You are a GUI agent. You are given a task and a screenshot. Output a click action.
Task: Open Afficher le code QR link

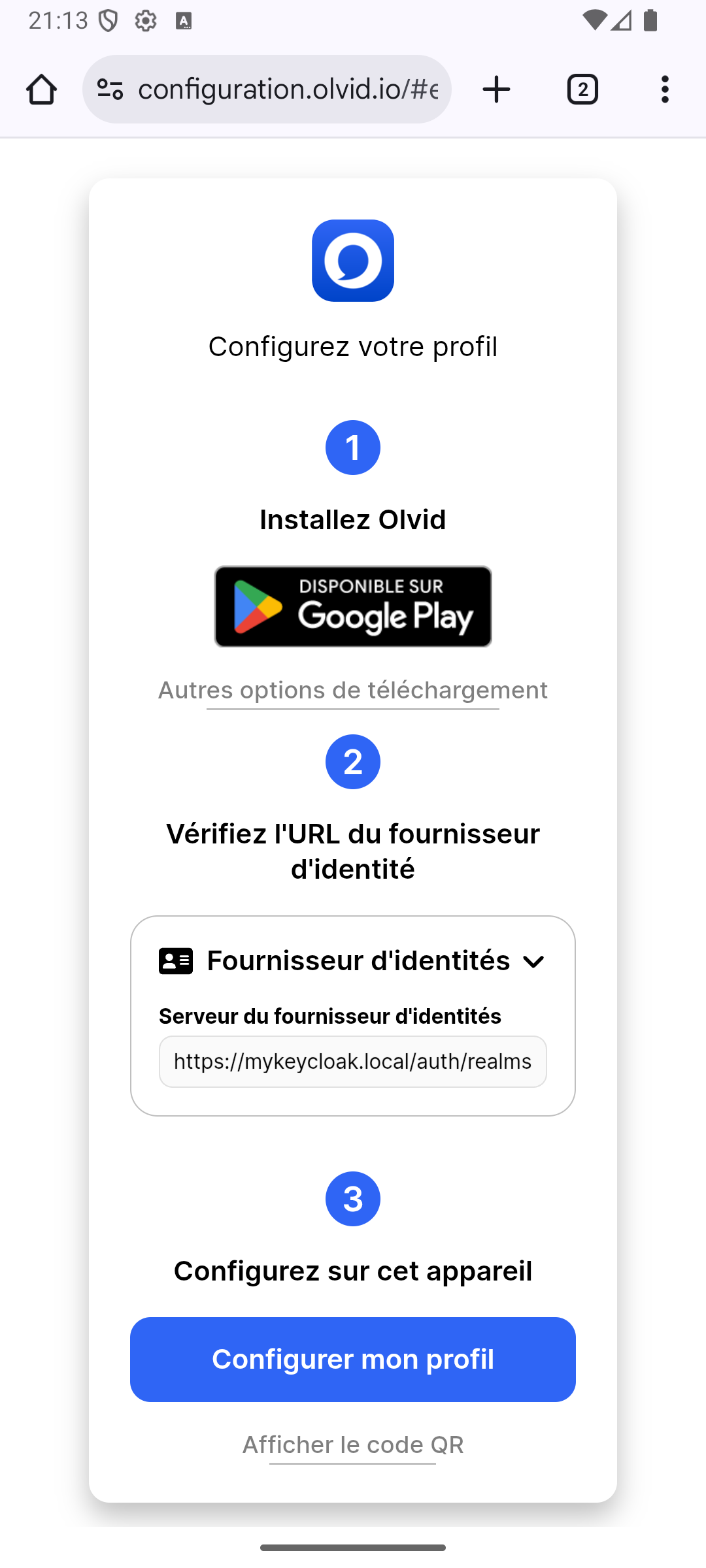353,1445
